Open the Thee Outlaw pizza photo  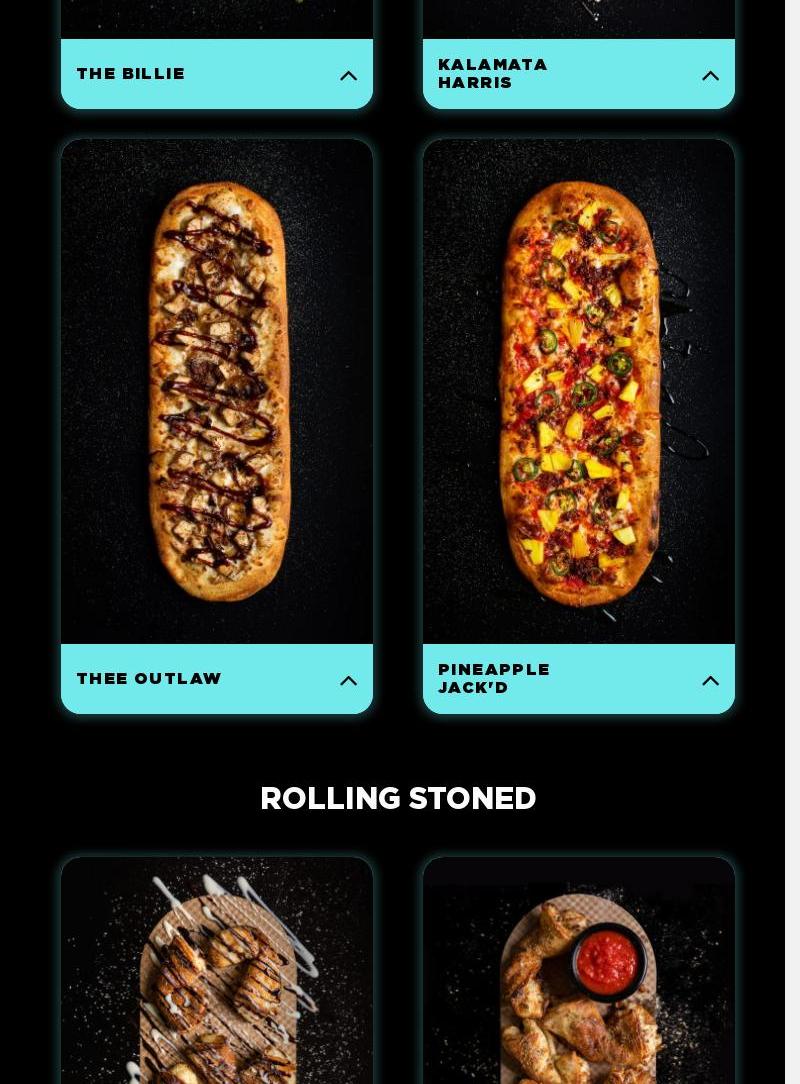(217, 391)
